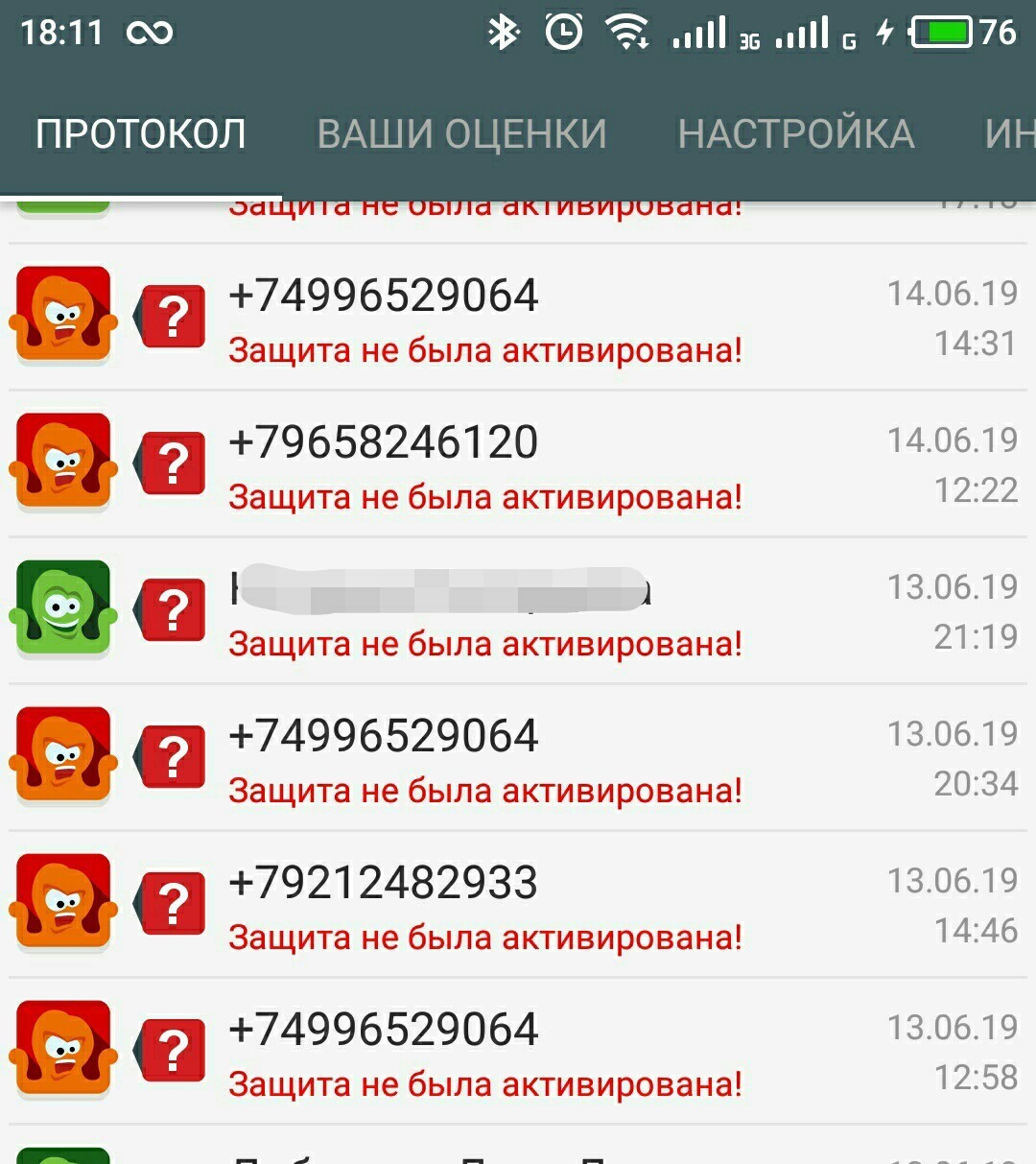Open call +74996529064 from 14.06.19 14:31
Viewport: 1036px width, 1164px height.
pos(518,319)
